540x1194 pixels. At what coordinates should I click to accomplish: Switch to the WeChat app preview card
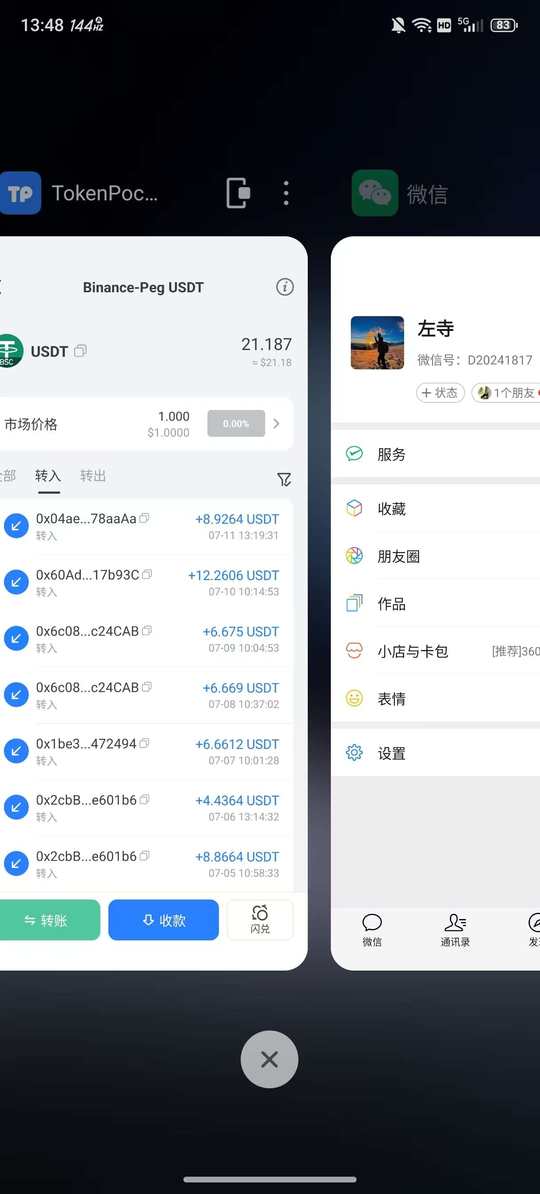436,603
